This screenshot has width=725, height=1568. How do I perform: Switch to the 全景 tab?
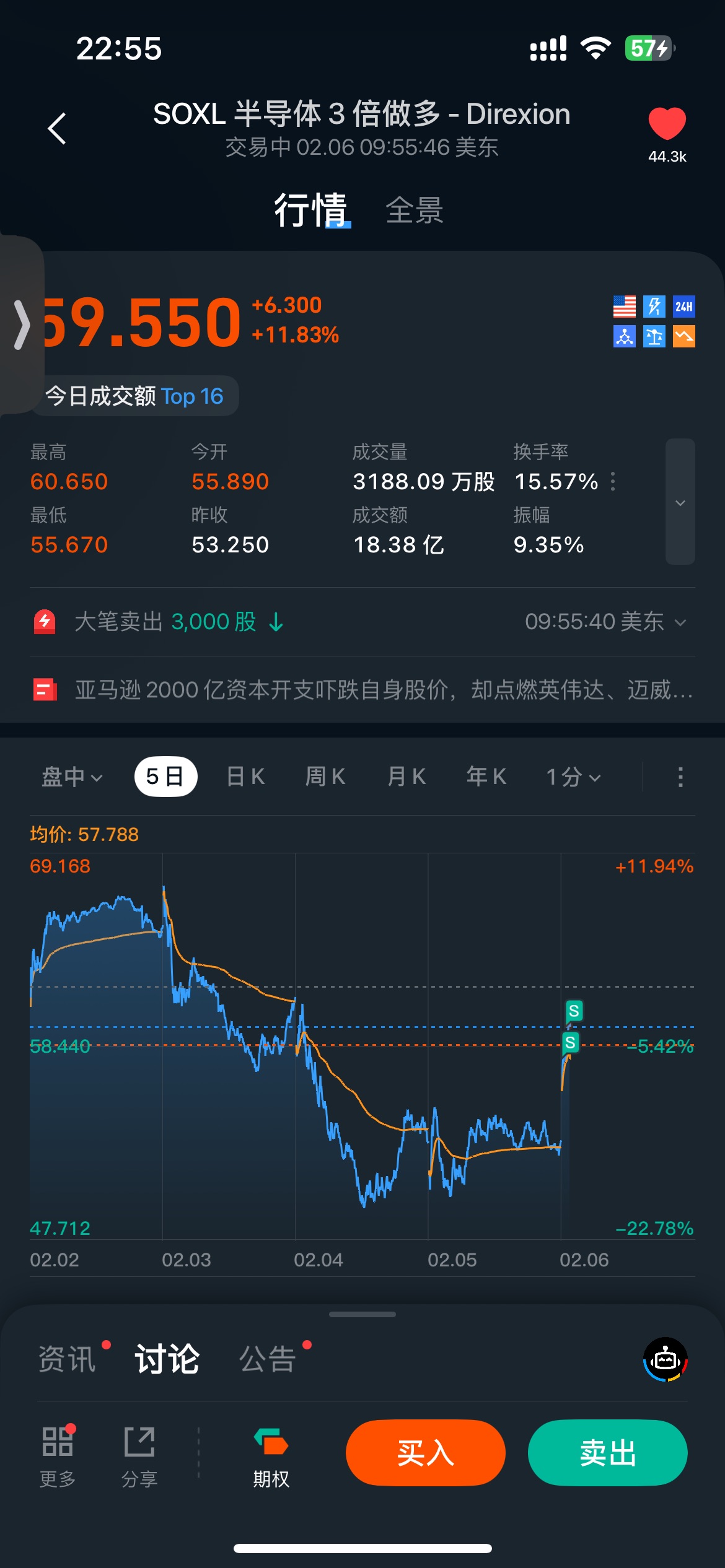tap(414, 211)
